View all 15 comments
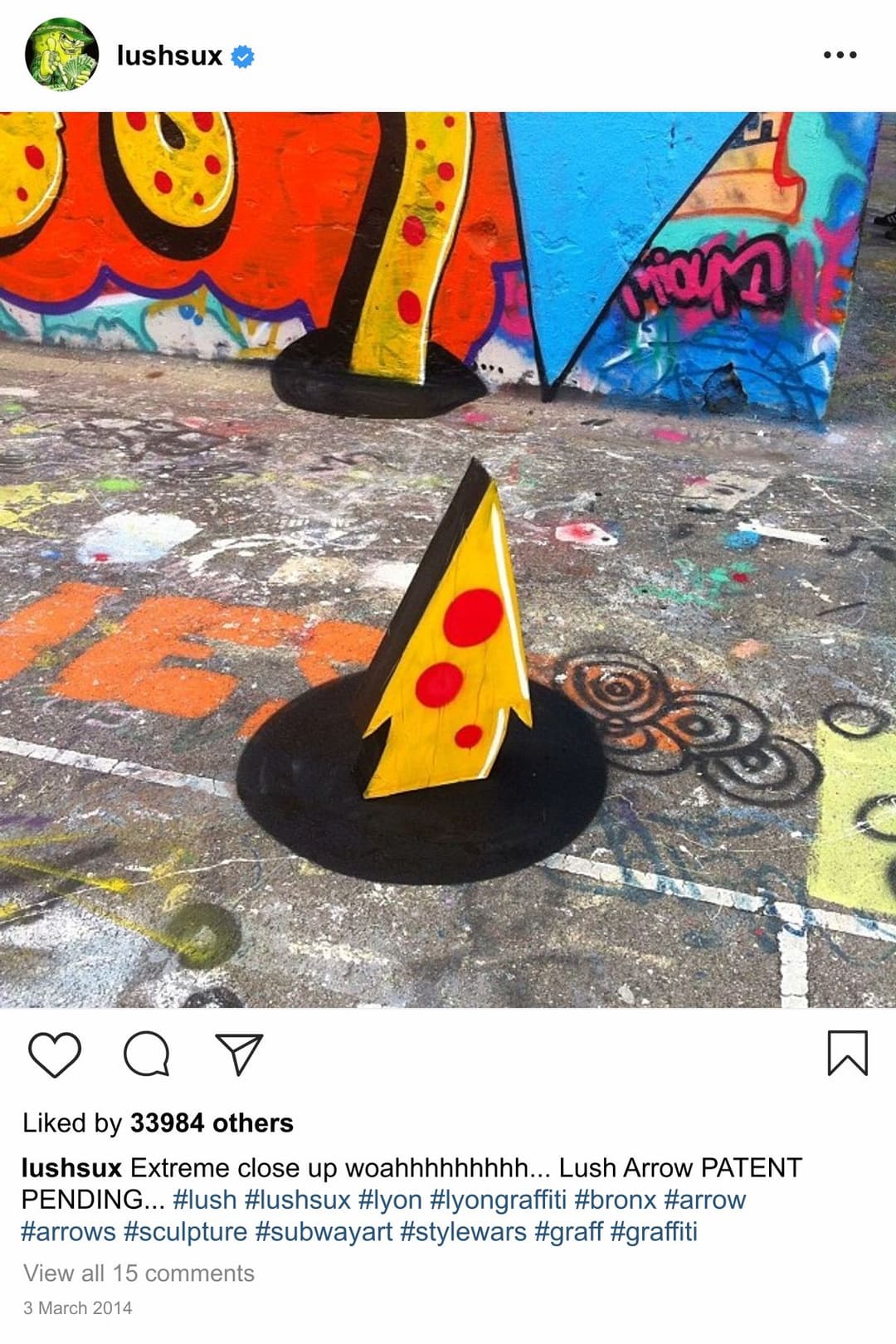The width and height of the screenshot is (896, 1344). pyautogui.click(x=139, y=1273)
